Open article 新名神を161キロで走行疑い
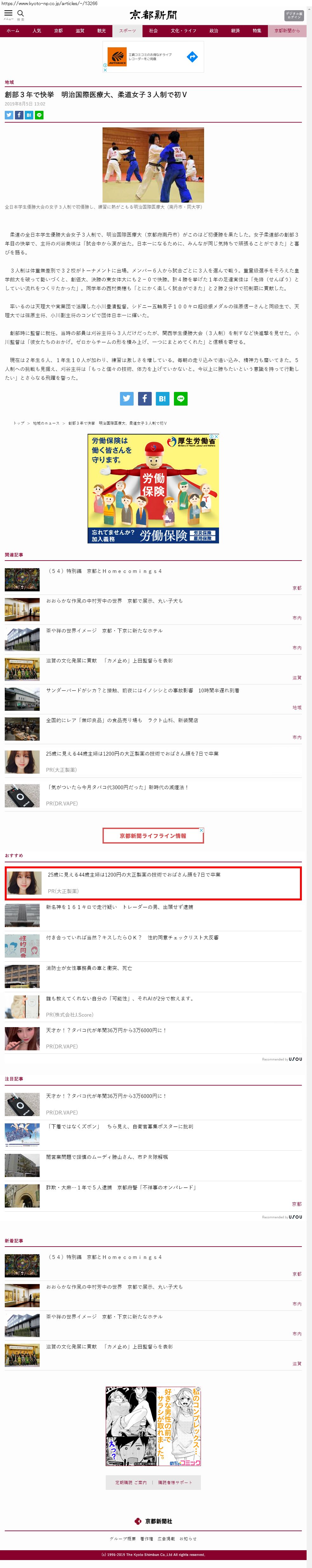Image resolution: width=312 pixels, height=1568 pixels. [x=119, y=907]
